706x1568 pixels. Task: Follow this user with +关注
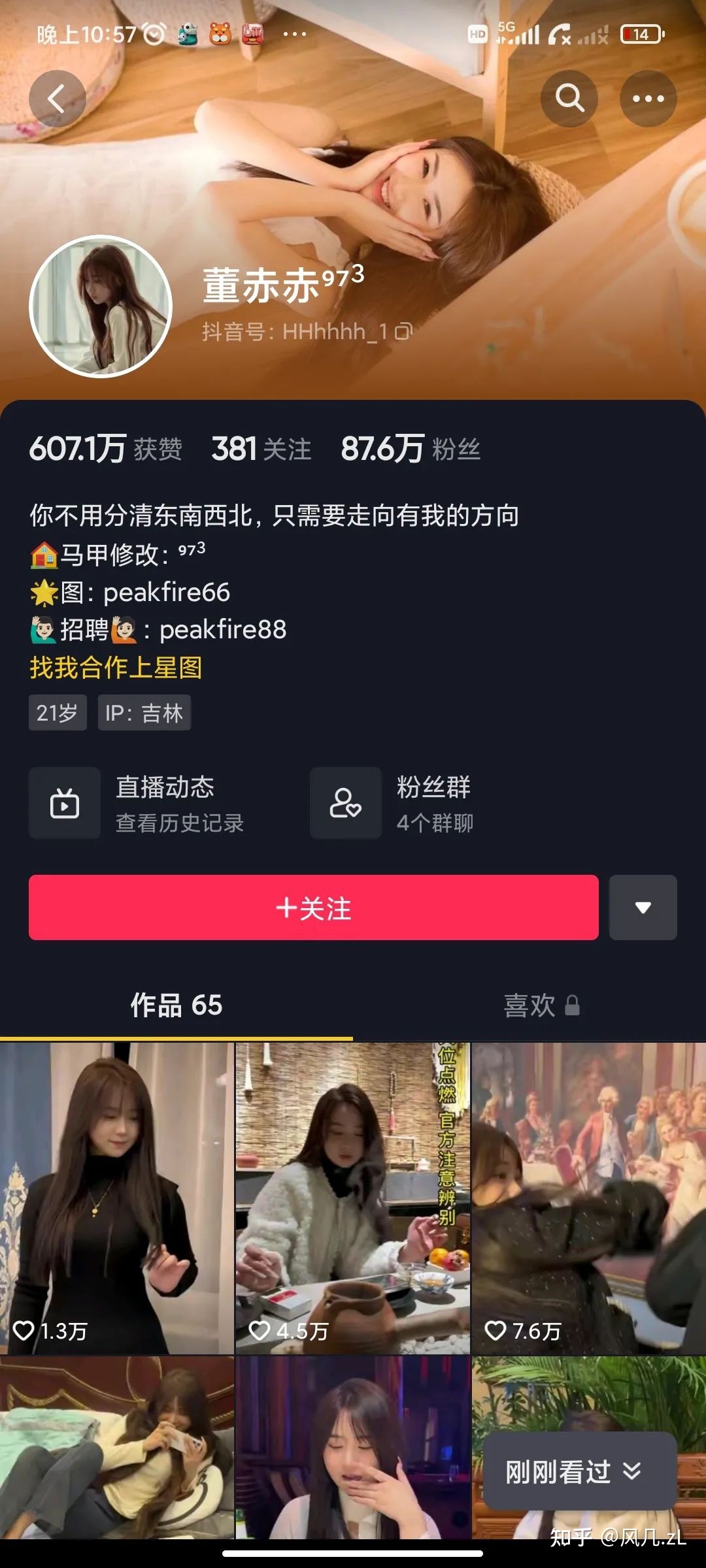(x=313, y=907)
